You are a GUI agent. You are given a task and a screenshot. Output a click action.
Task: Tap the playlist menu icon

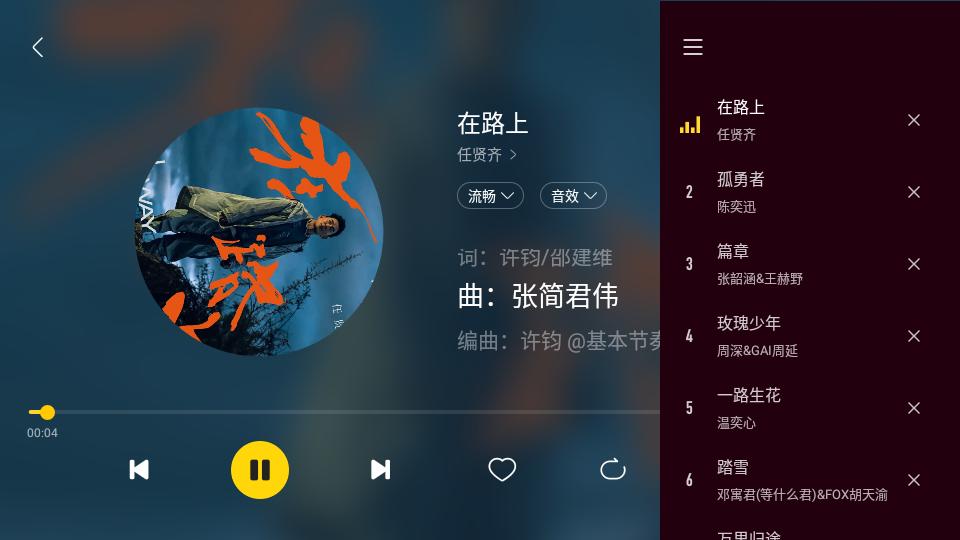click(x=693, y=47)
